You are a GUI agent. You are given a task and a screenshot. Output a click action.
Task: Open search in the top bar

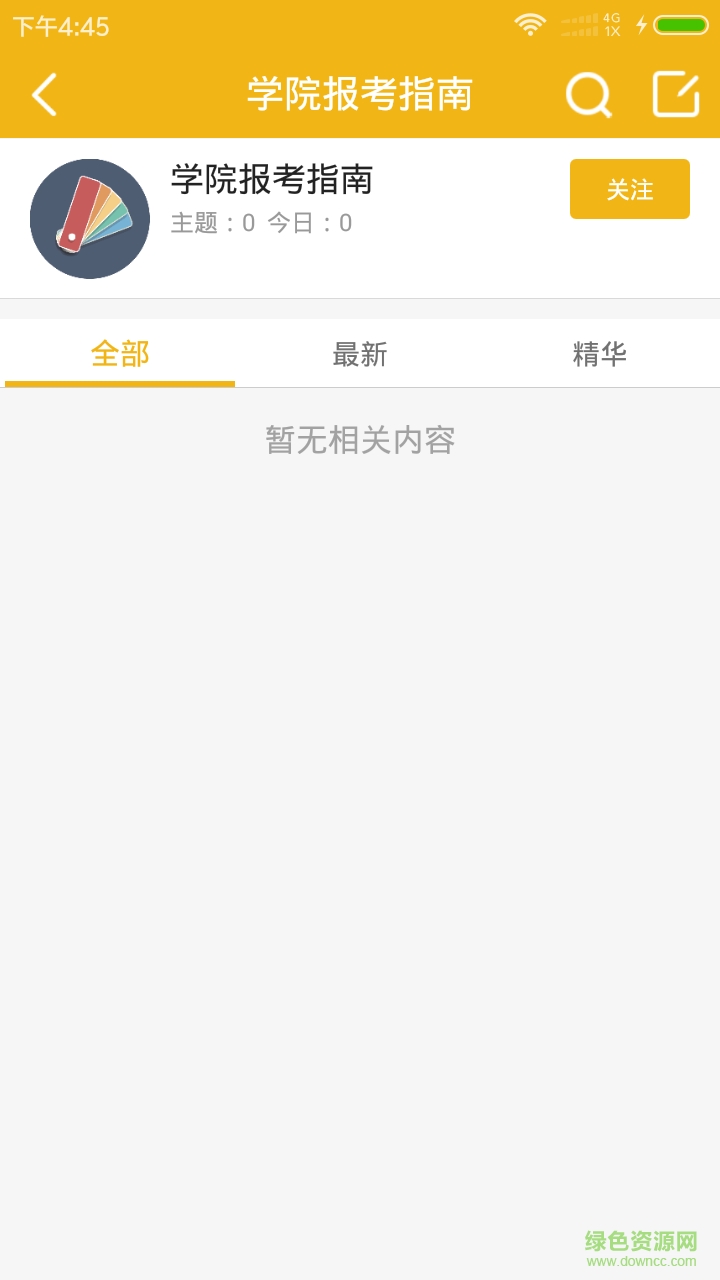[x=588, y=95]
